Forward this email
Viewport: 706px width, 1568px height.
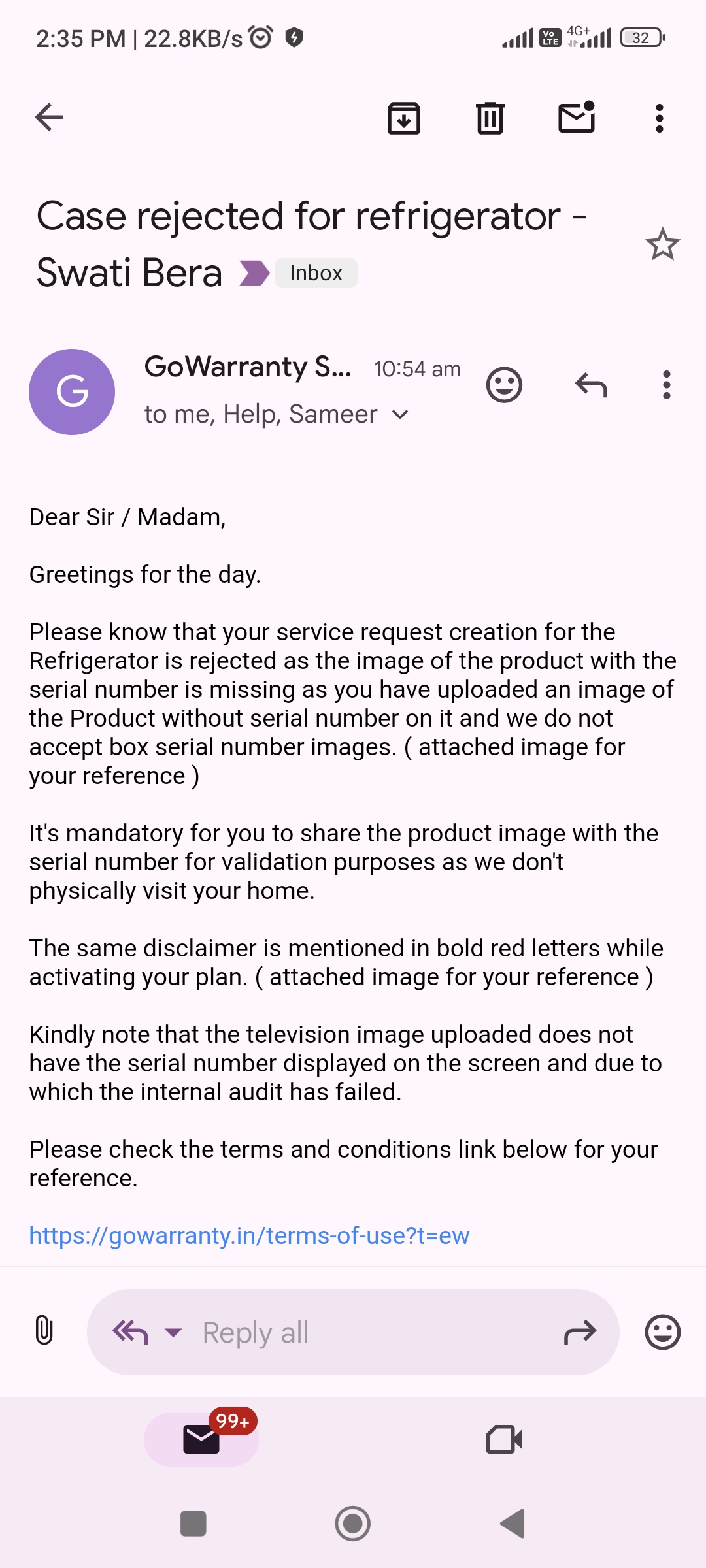580,1332
